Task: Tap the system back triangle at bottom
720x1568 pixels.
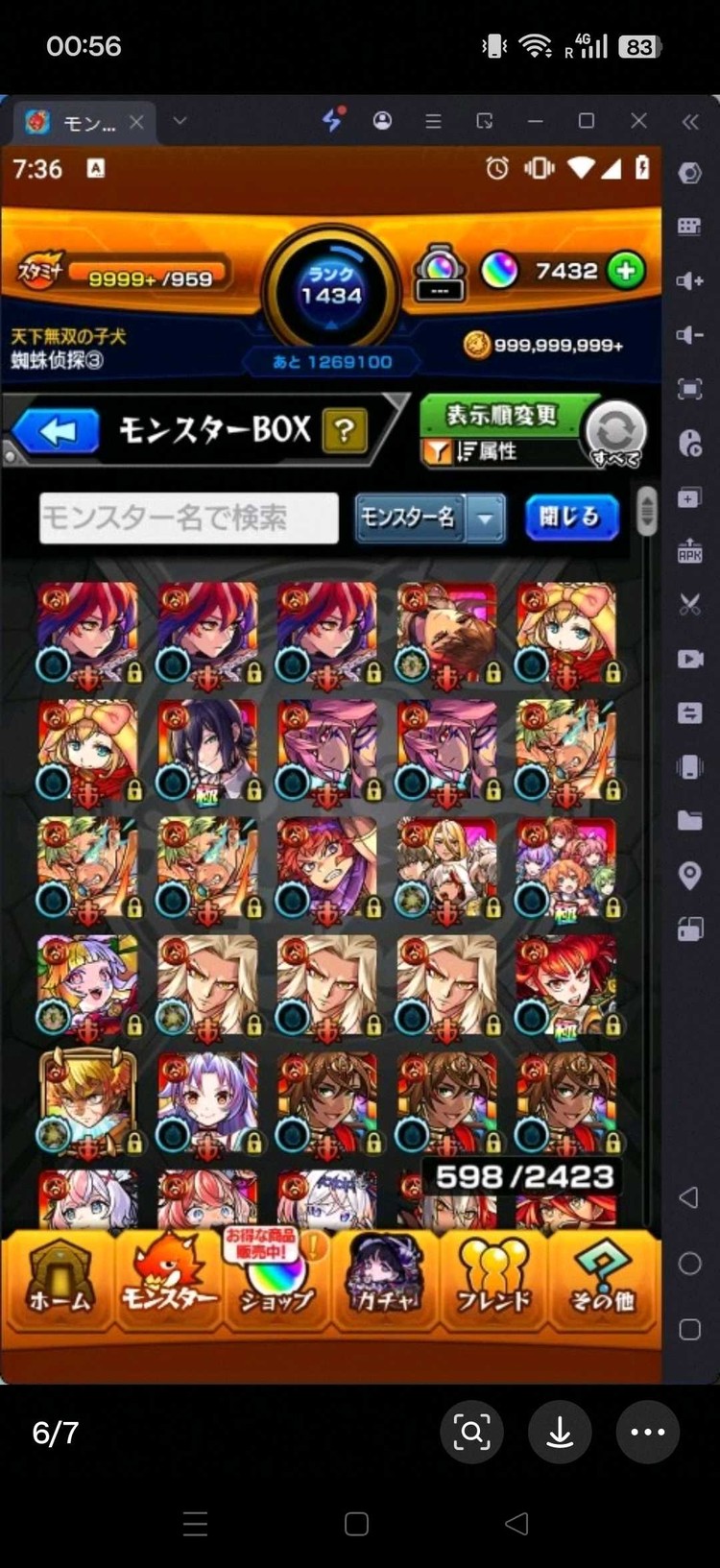Action: click(x=516, y=1523)
